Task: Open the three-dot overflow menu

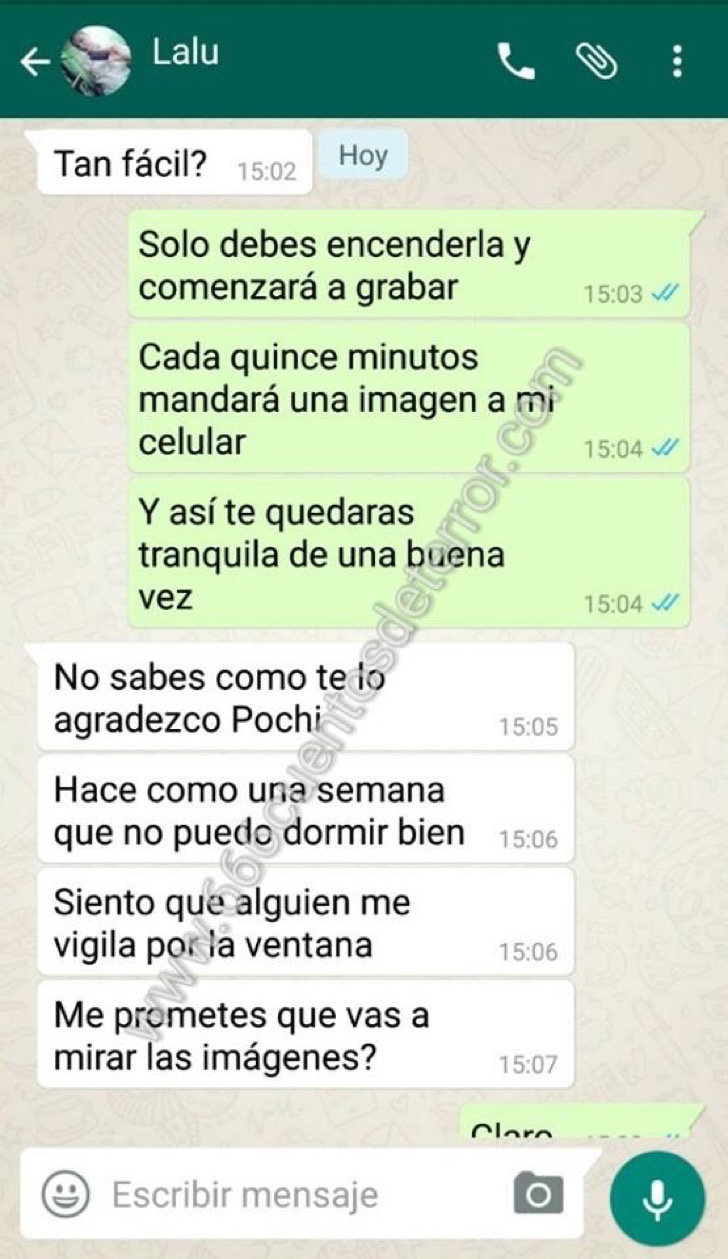Action: pos(677,62)
